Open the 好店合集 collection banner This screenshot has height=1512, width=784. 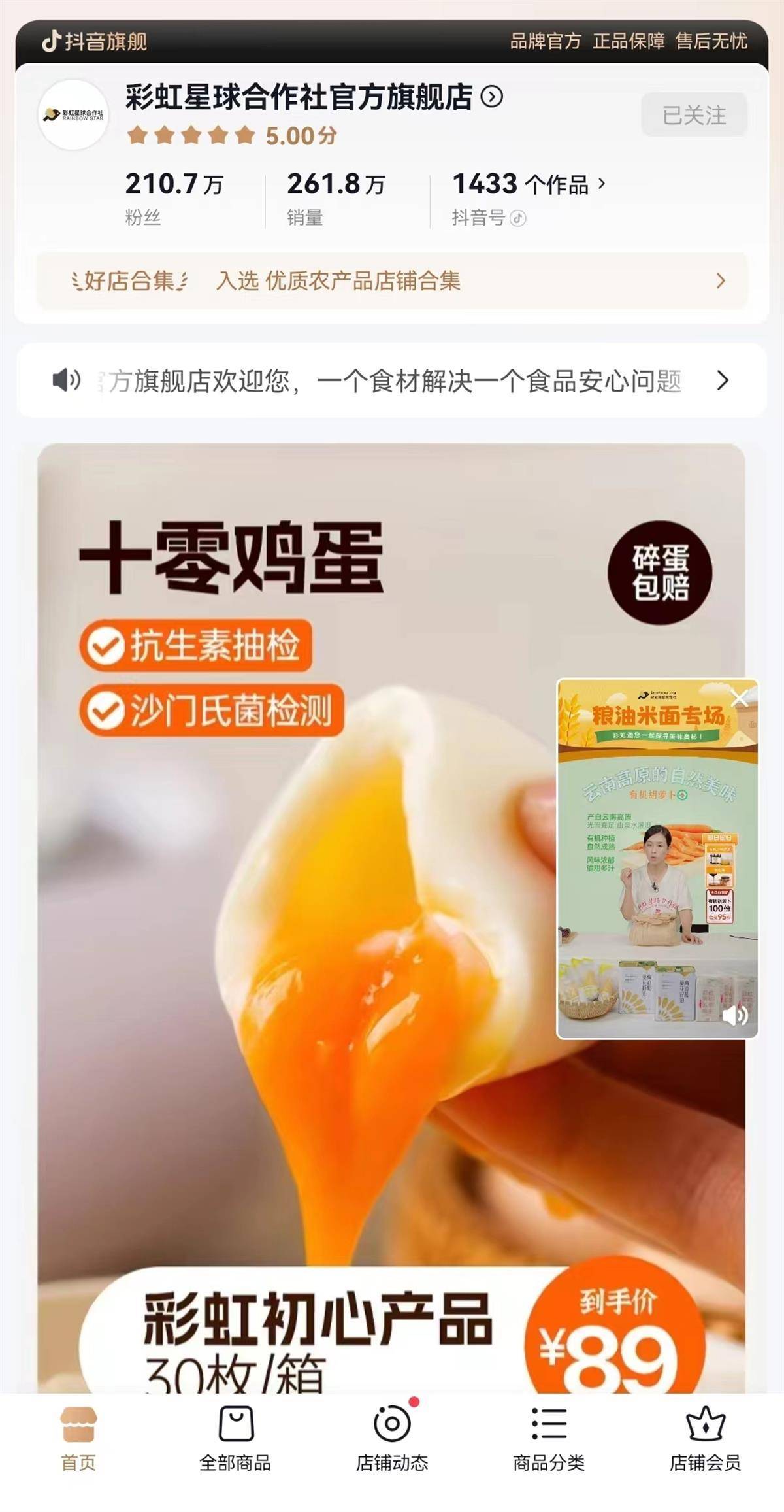click(392, 281)
